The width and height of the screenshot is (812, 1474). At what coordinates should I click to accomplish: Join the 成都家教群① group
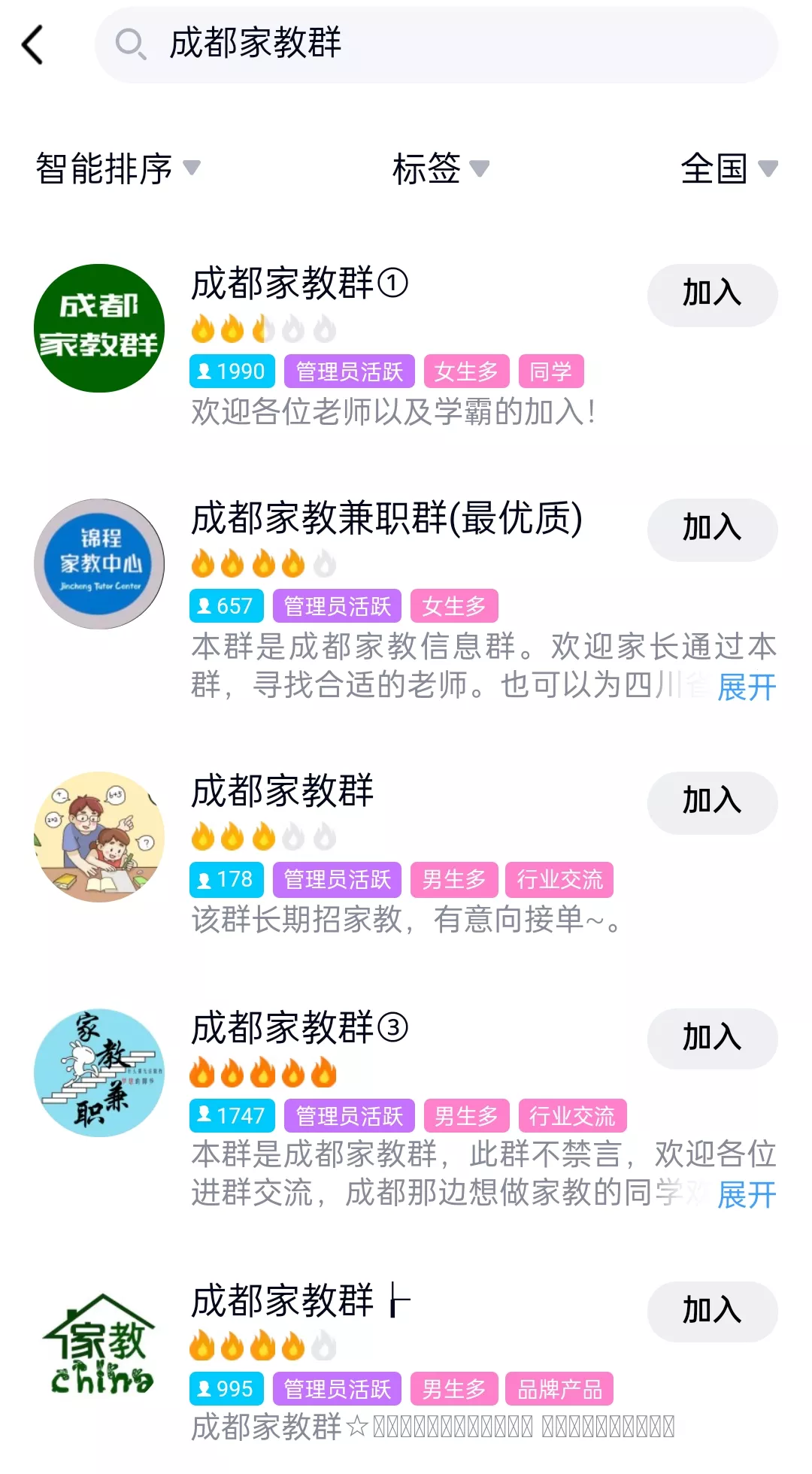point(711,295)
